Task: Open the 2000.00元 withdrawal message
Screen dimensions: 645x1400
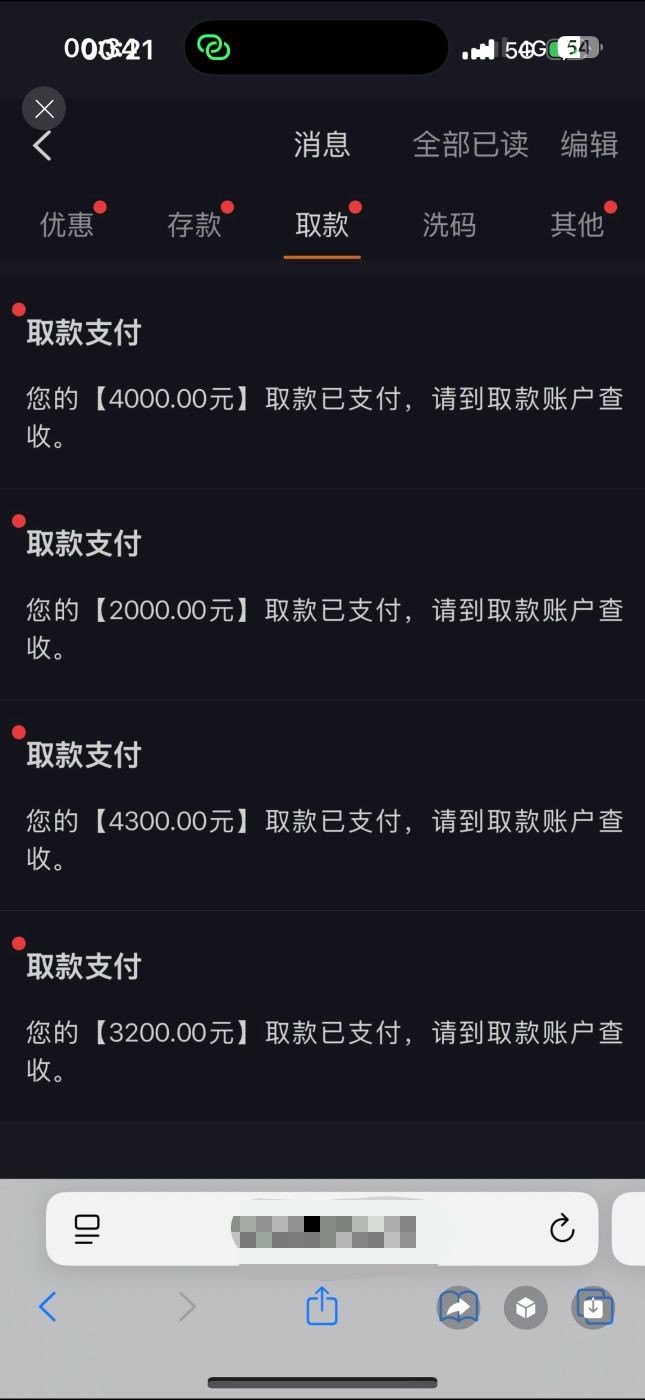Action: [322, 596]
